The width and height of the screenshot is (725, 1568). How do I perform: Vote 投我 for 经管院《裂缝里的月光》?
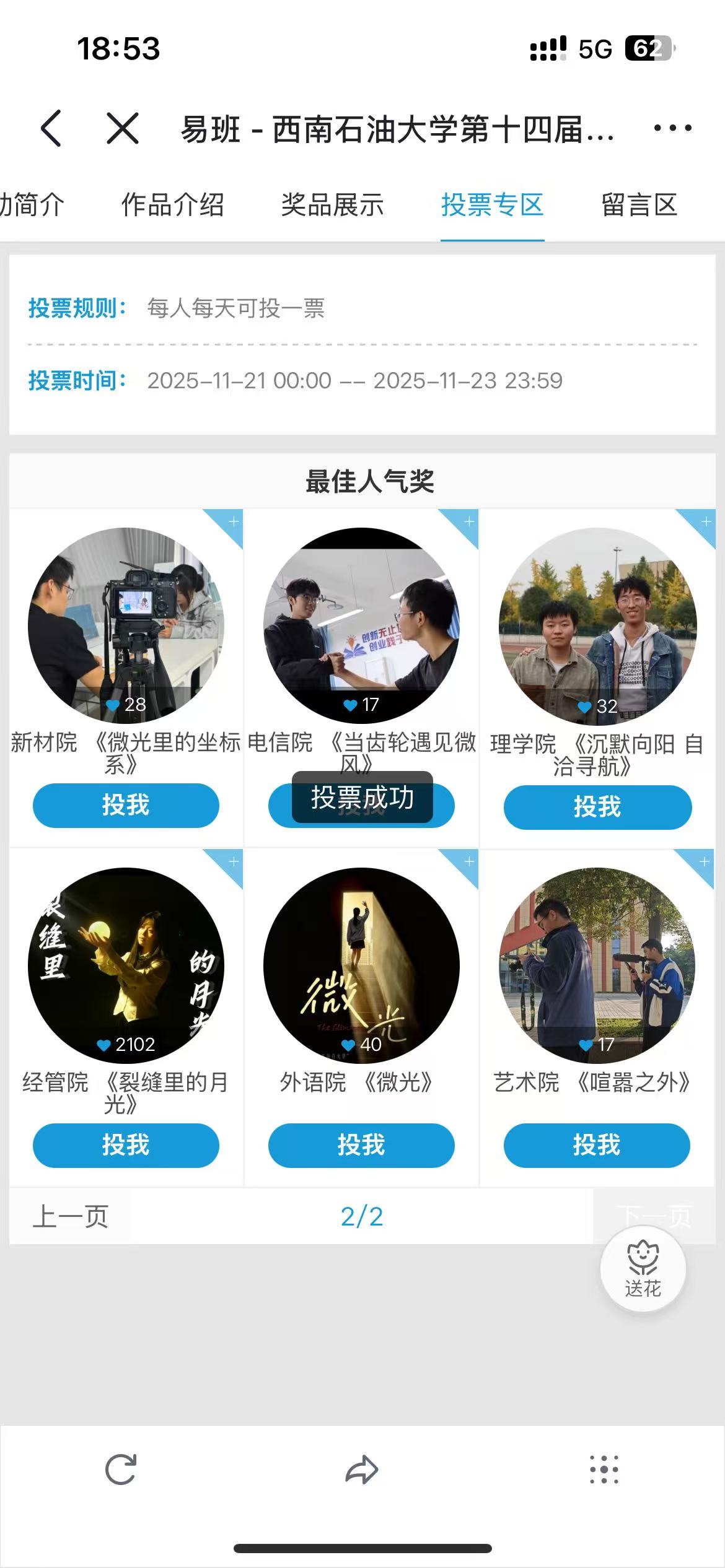point(126,1145)
